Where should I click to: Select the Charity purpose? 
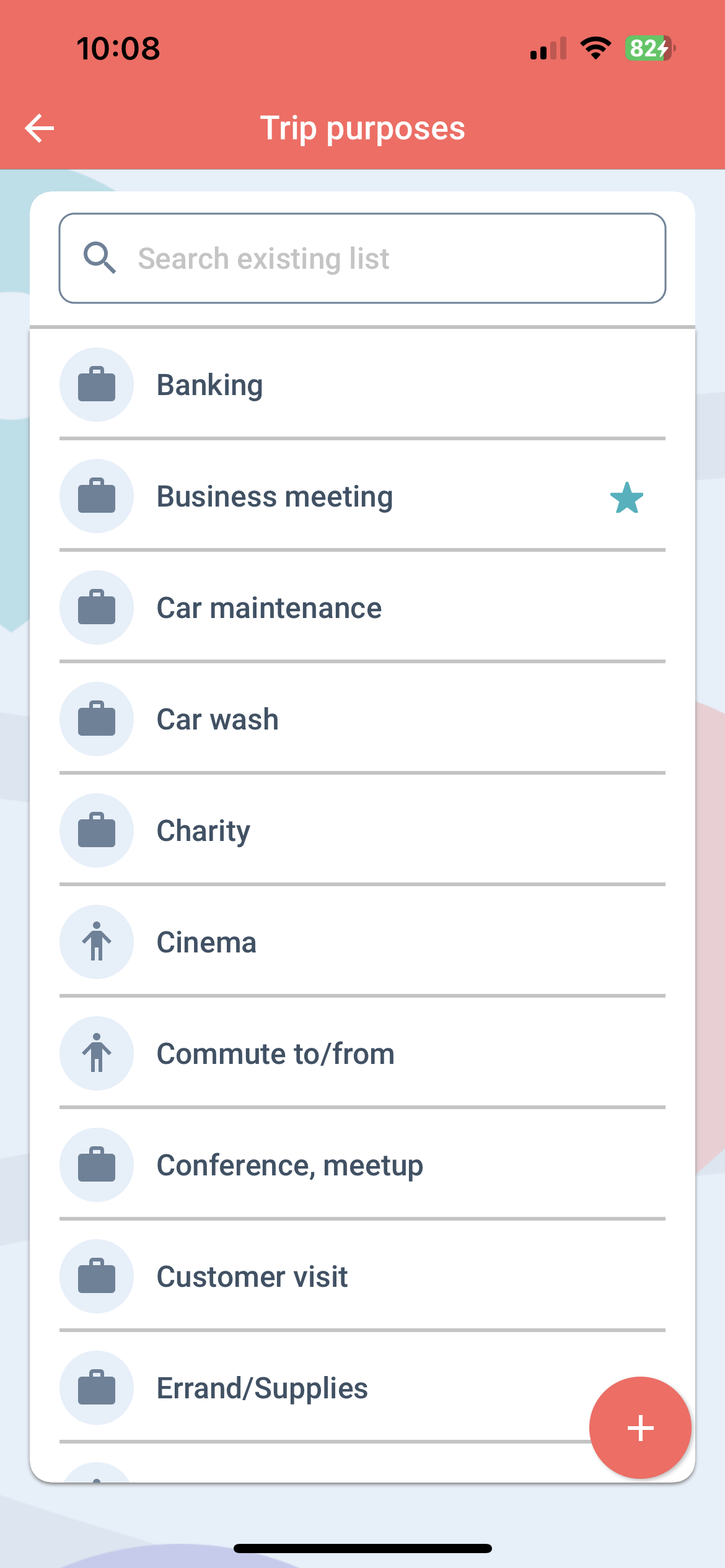(x=362, y=830)
